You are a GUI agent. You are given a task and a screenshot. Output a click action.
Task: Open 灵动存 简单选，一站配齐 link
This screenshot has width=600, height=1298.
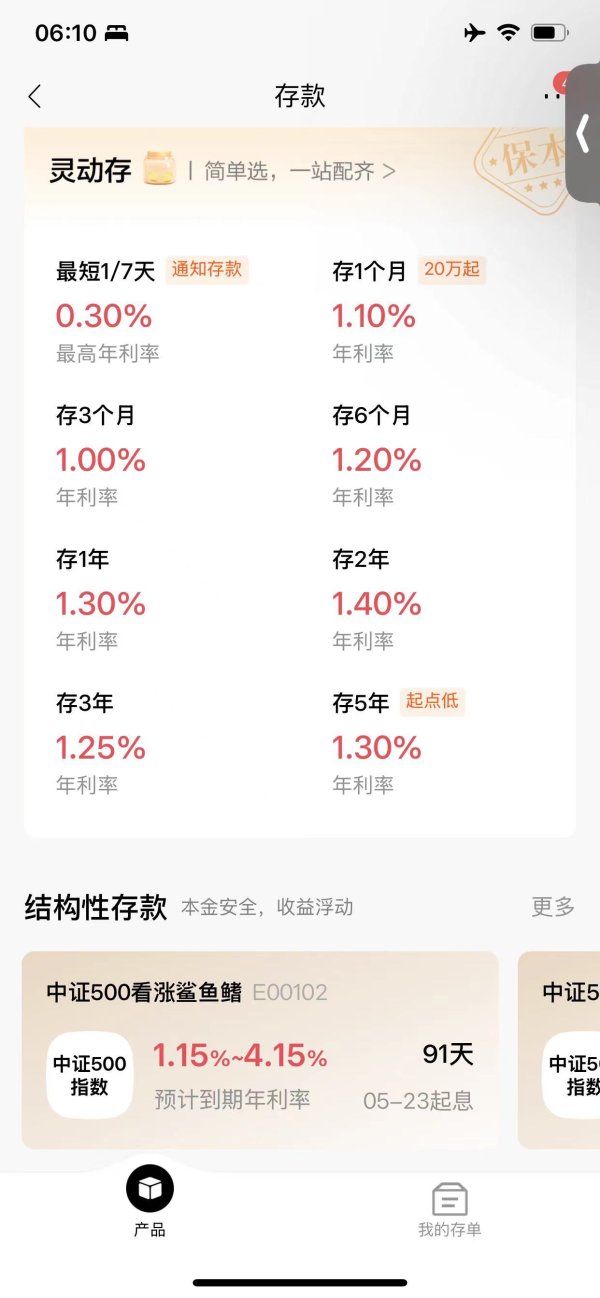click(300, 171)
